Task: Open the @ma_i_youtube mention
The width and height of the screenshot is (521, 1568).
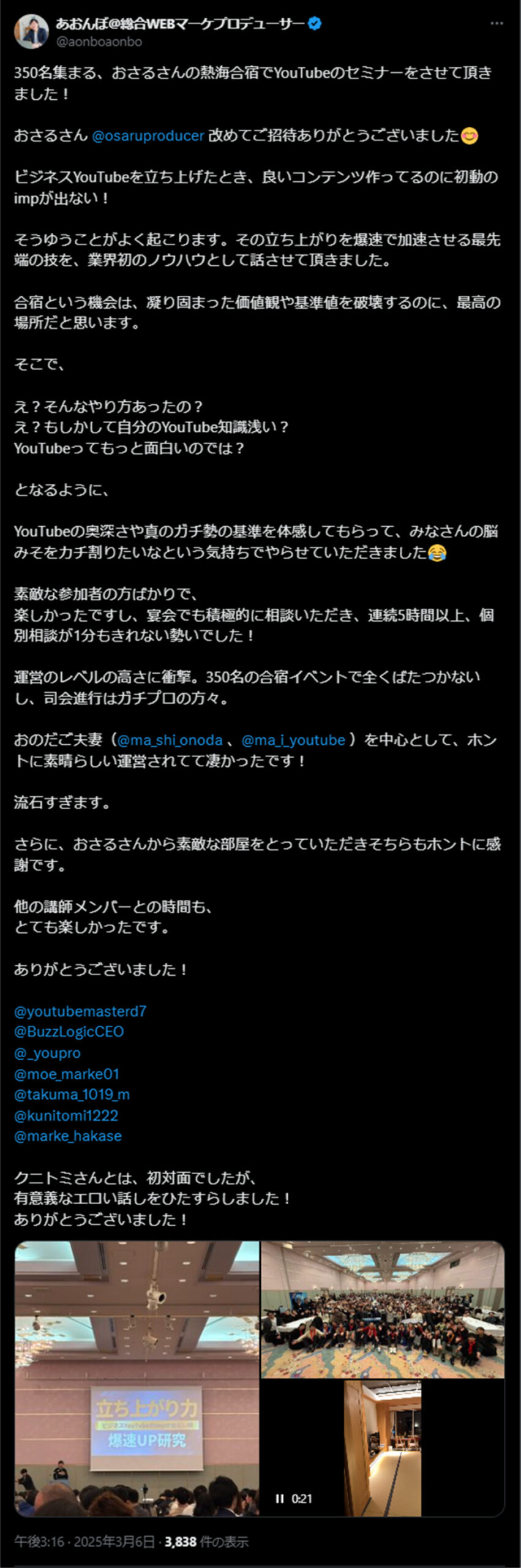Action: coord(293,740)
